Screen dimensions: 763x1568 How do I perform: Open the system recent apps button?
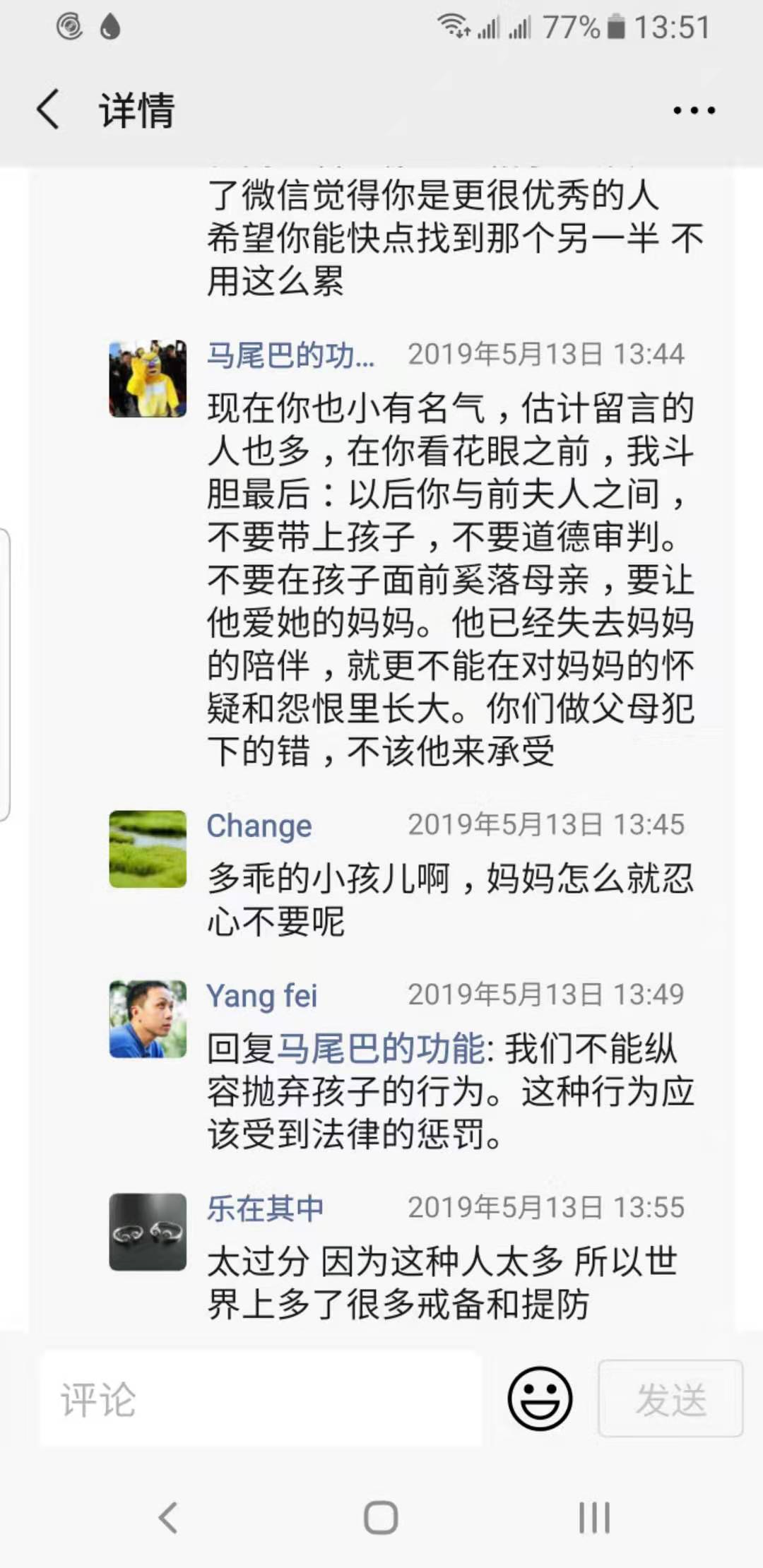593,1517
